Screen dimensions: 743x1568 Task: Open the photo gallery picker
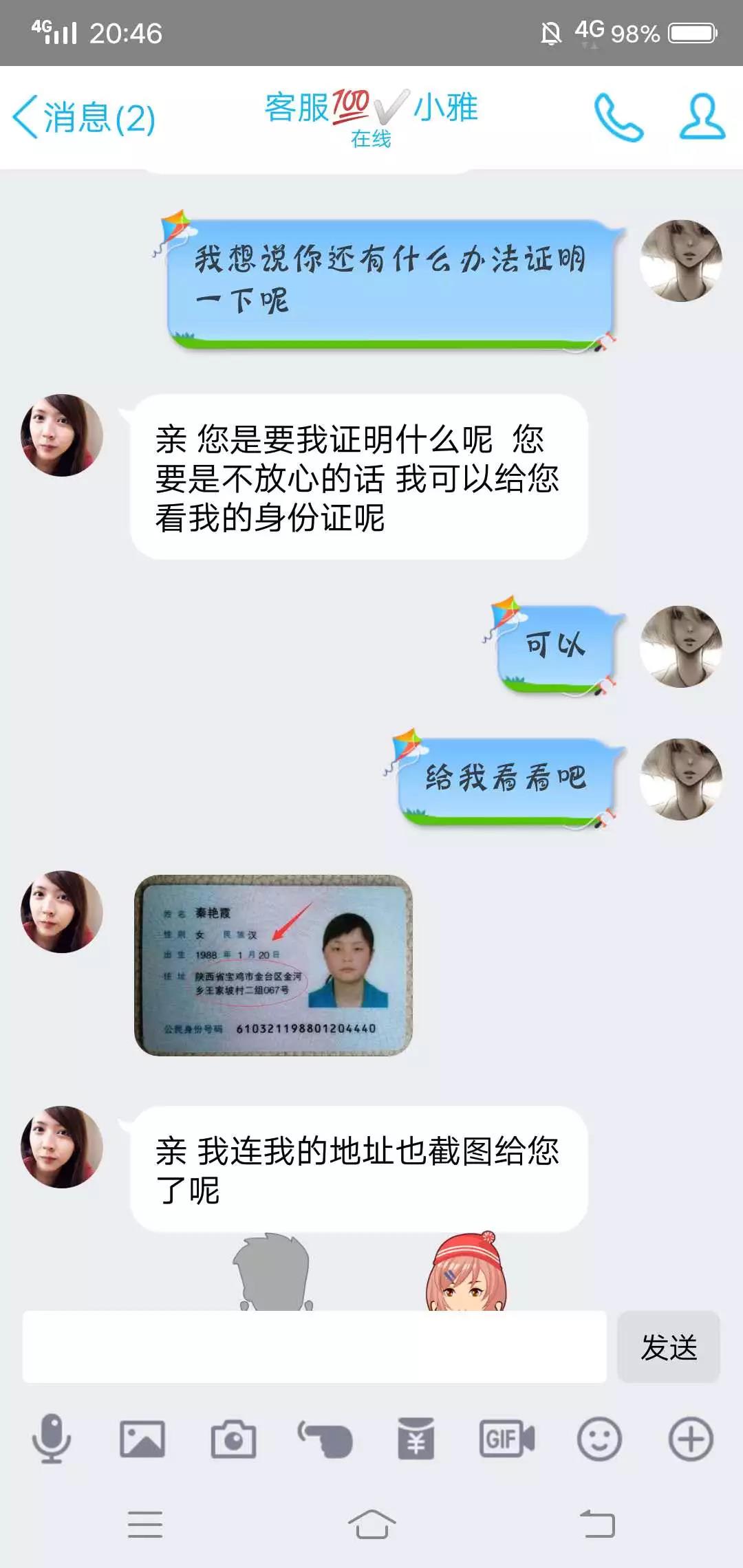[142, 1439]
